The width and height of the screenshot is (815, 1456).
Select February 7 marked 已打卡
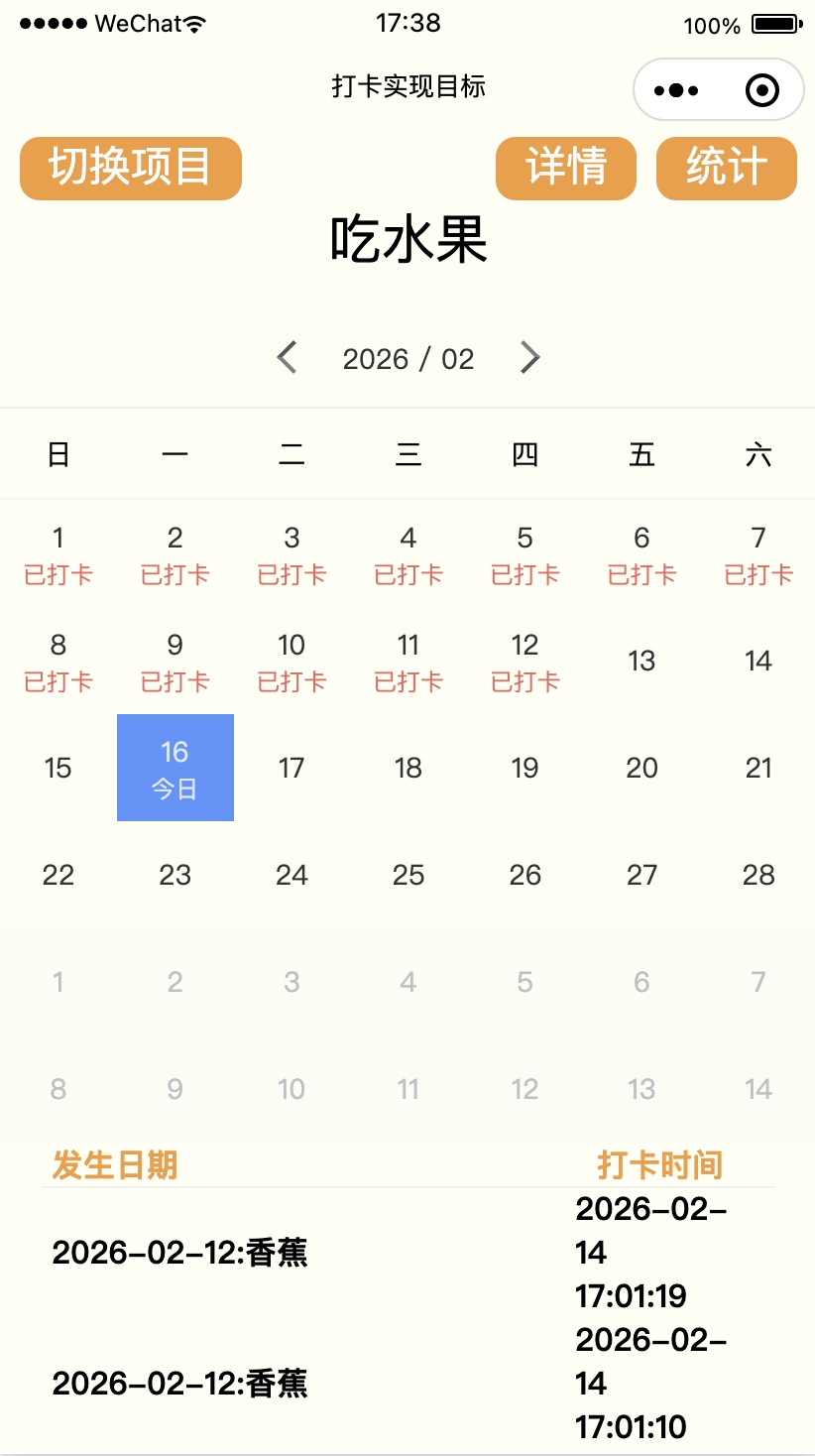pyautogui.click(x=758, y=553)
